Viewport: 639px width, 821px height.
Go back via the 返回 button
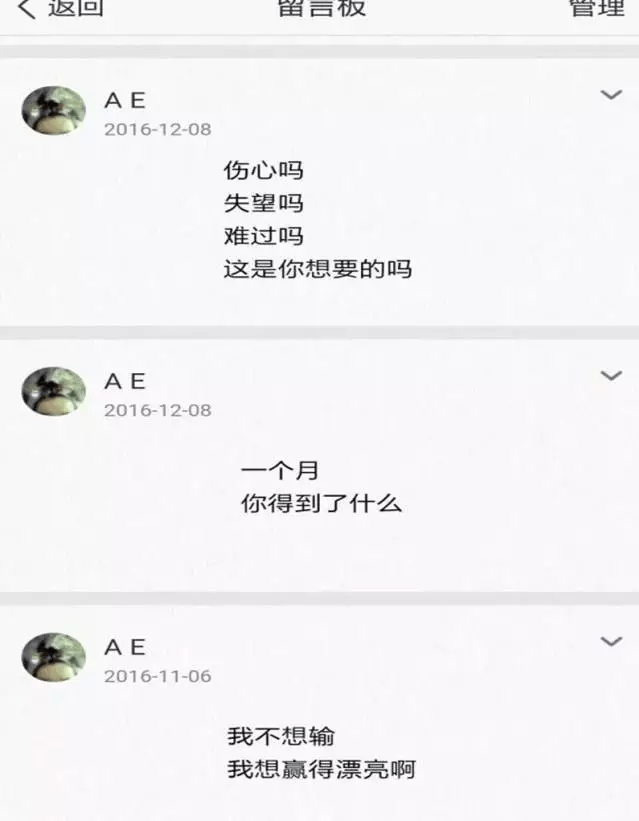point(60,8)
